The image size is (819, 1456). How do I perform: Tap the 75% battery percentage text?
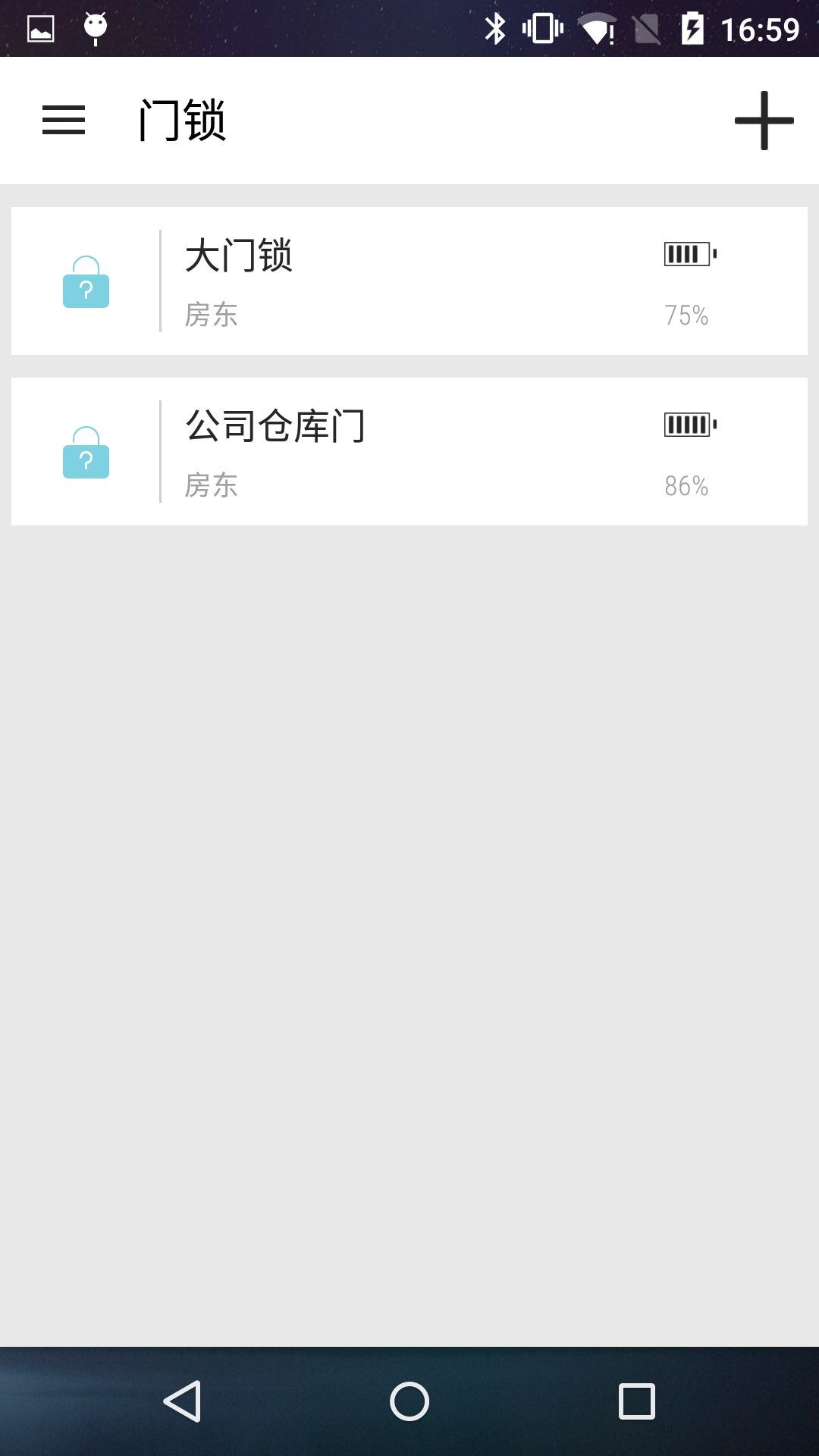pos(687,315)
